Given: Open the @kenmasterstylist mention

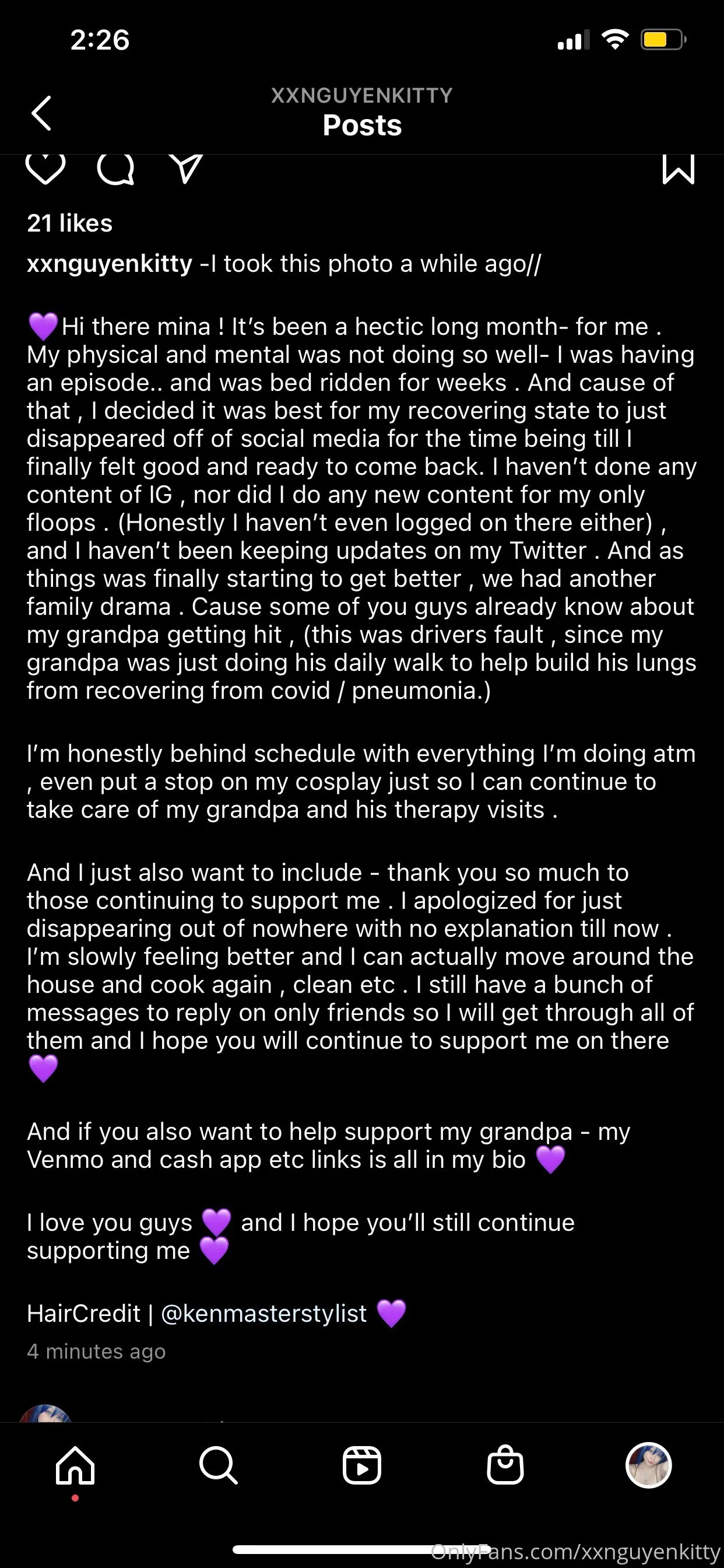Looking at the screenshot, I should pos(263,1313).
